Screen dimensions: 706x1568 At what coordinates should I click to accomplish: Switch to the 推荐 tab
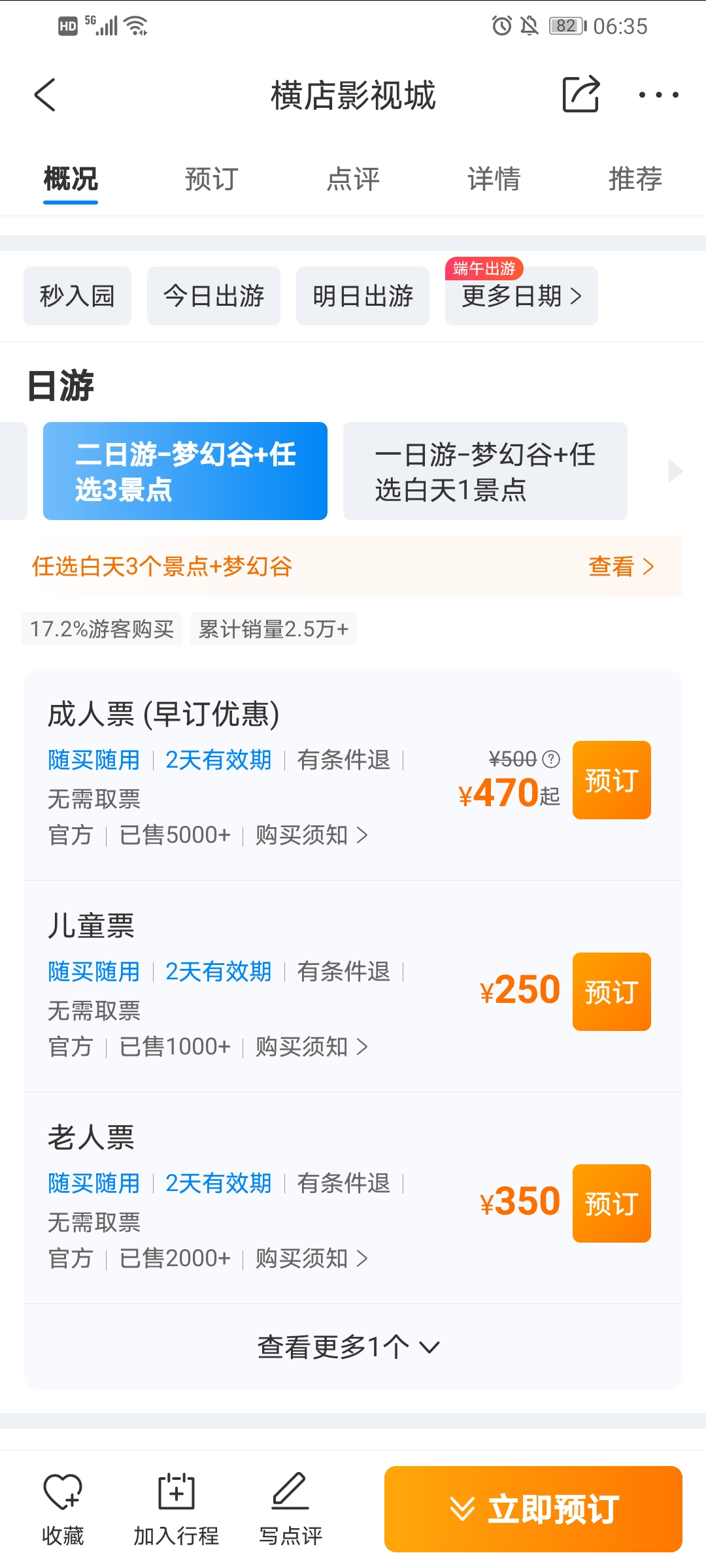(x=635, y=179)
